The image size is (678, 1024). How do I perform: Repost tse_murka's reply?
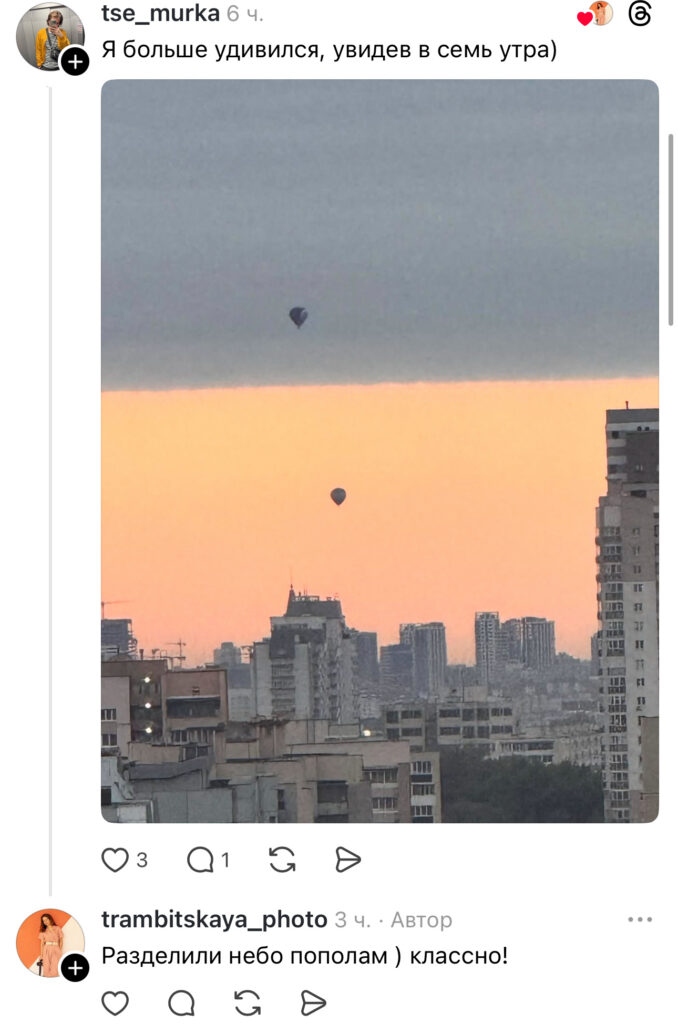[x=283, y=860]
